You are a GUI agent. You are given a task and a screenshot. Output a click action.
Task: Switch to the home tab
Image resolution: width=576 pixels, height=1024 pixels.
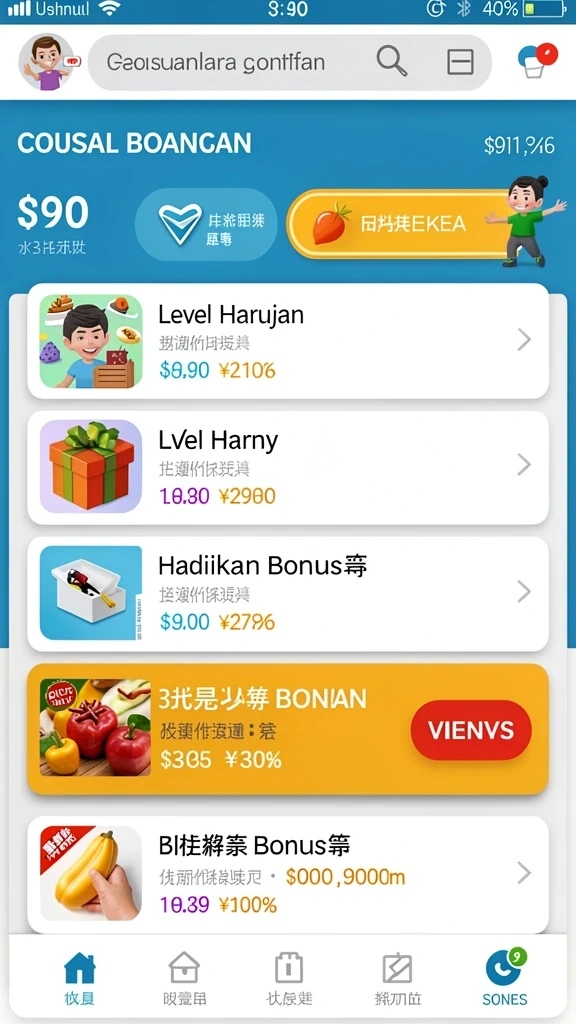pyautogui.click(x=80, y=978)
